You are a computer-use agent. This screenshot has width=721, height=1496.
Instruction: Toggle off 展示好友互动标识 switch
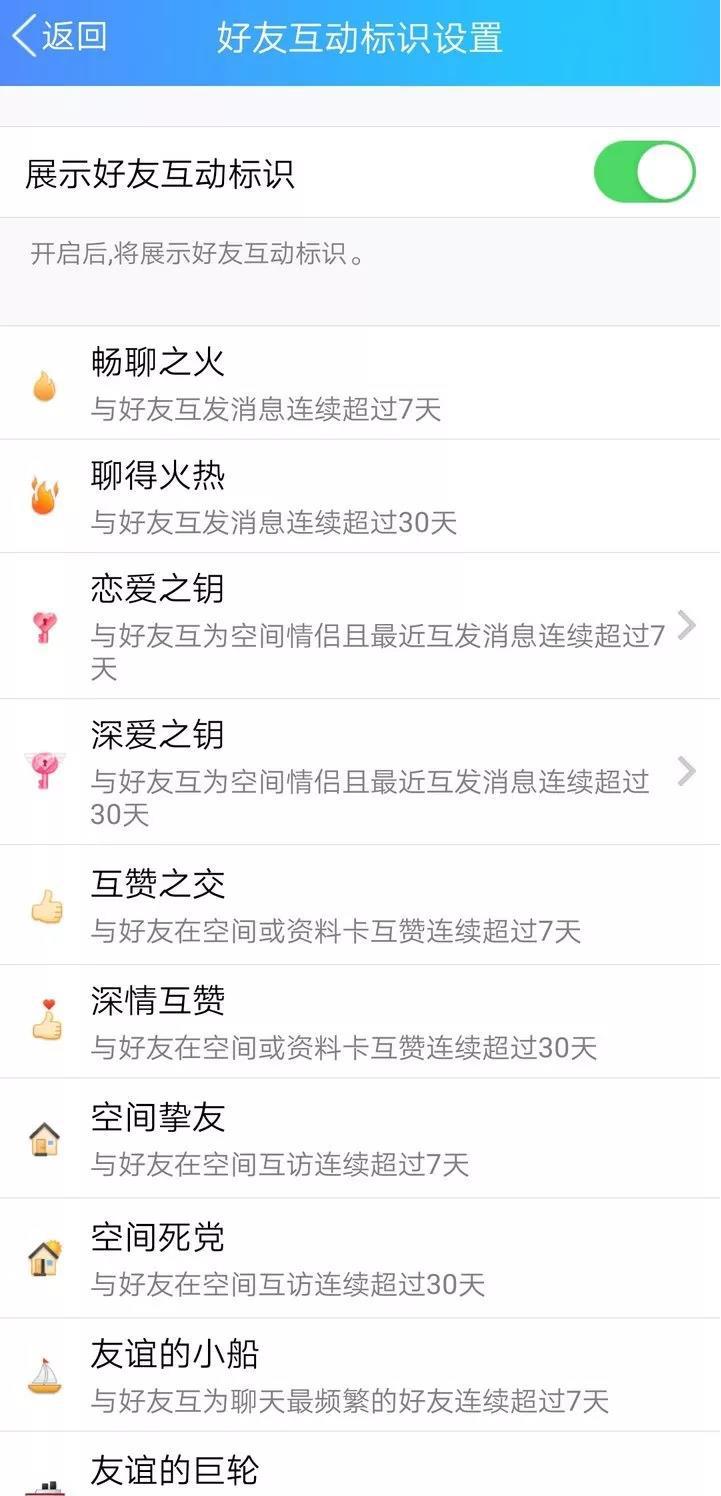[644, 172]
